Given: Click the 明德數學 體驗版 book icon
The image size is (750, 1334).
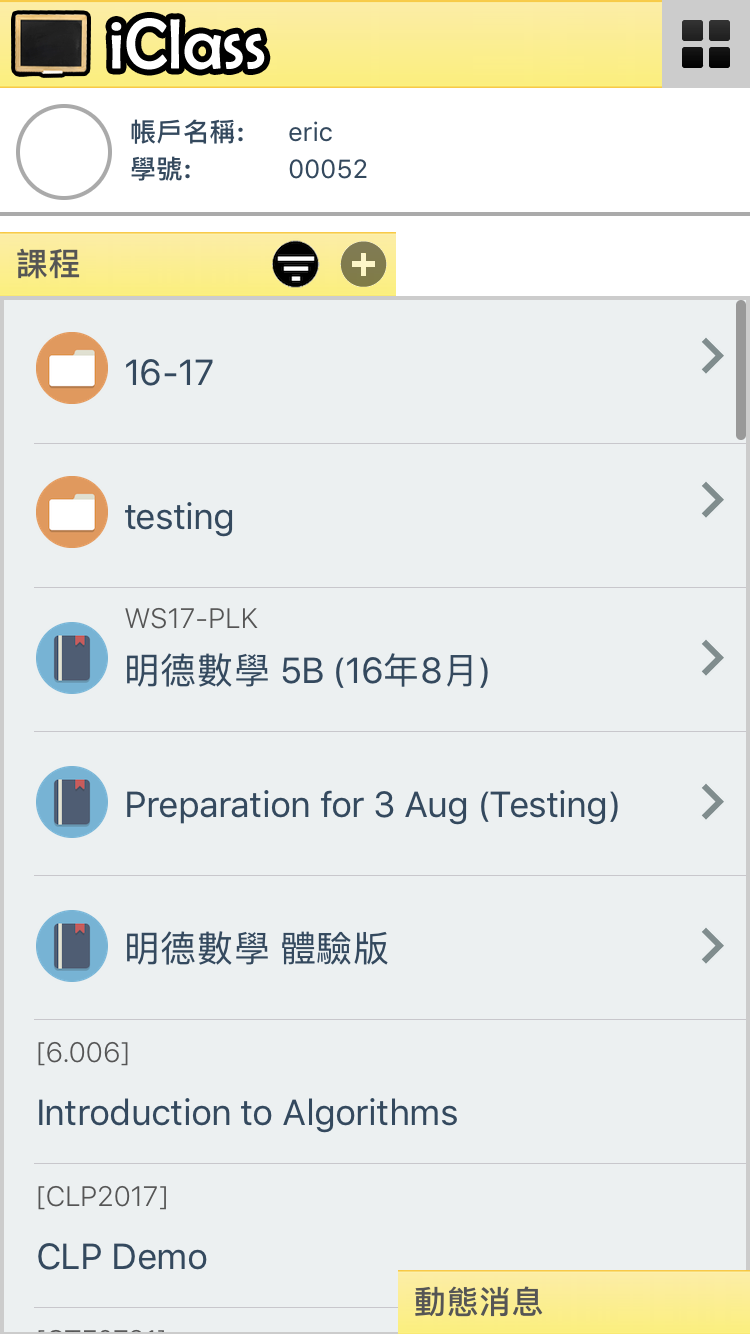Looking at the screenshot, I should click(x=71, y=946).
